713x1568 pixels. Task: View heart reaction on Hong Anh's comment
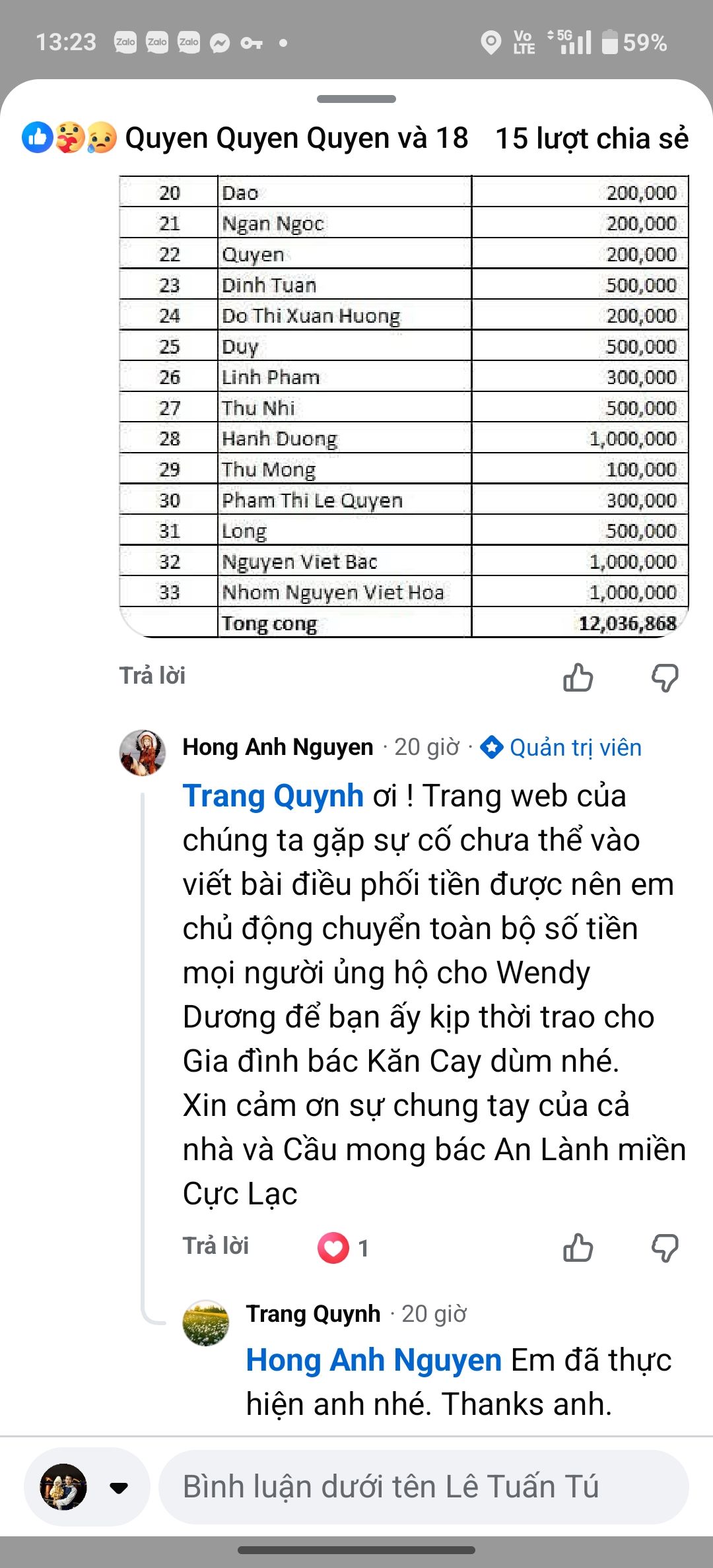pyautogui.click(x=342, y=1248)
